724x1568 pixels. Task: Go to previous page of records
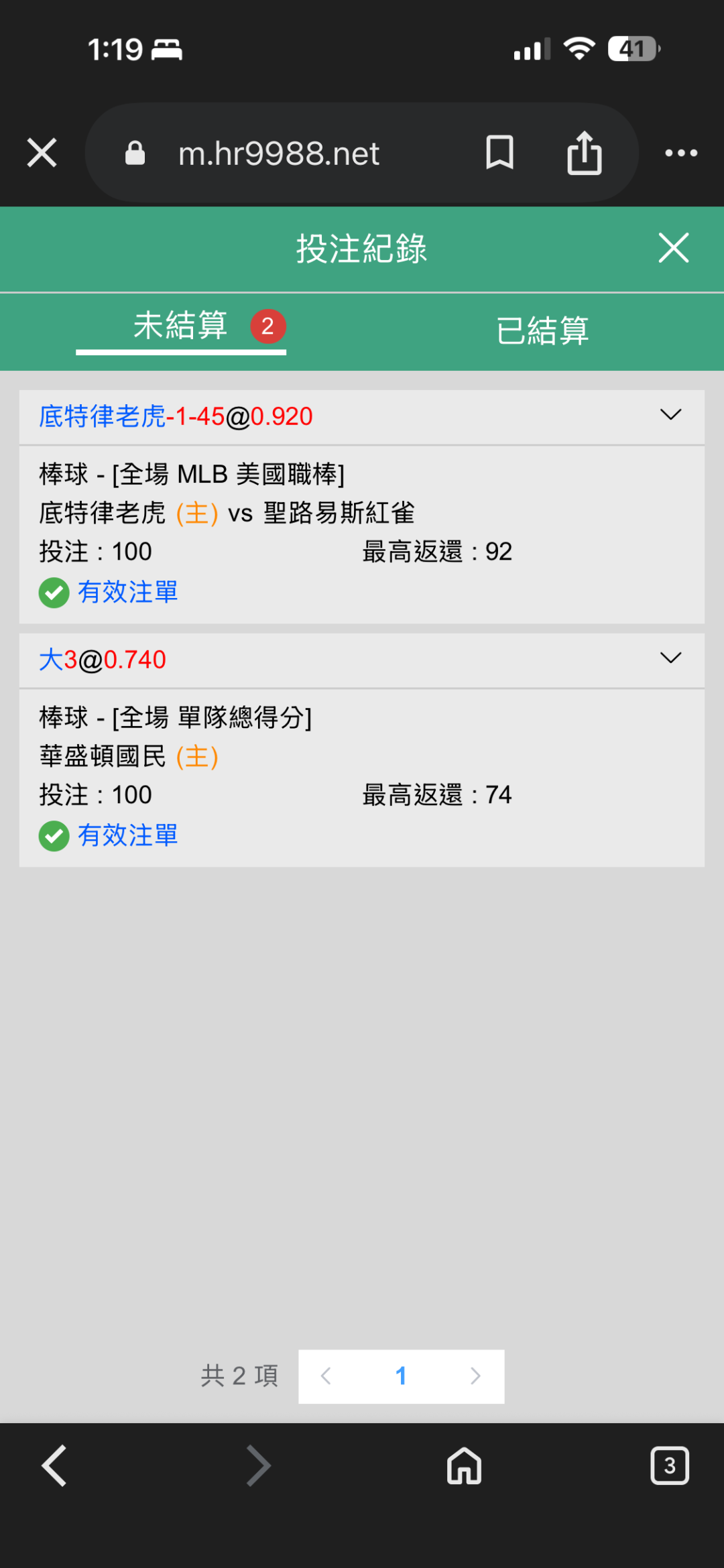coord(326,1376)
